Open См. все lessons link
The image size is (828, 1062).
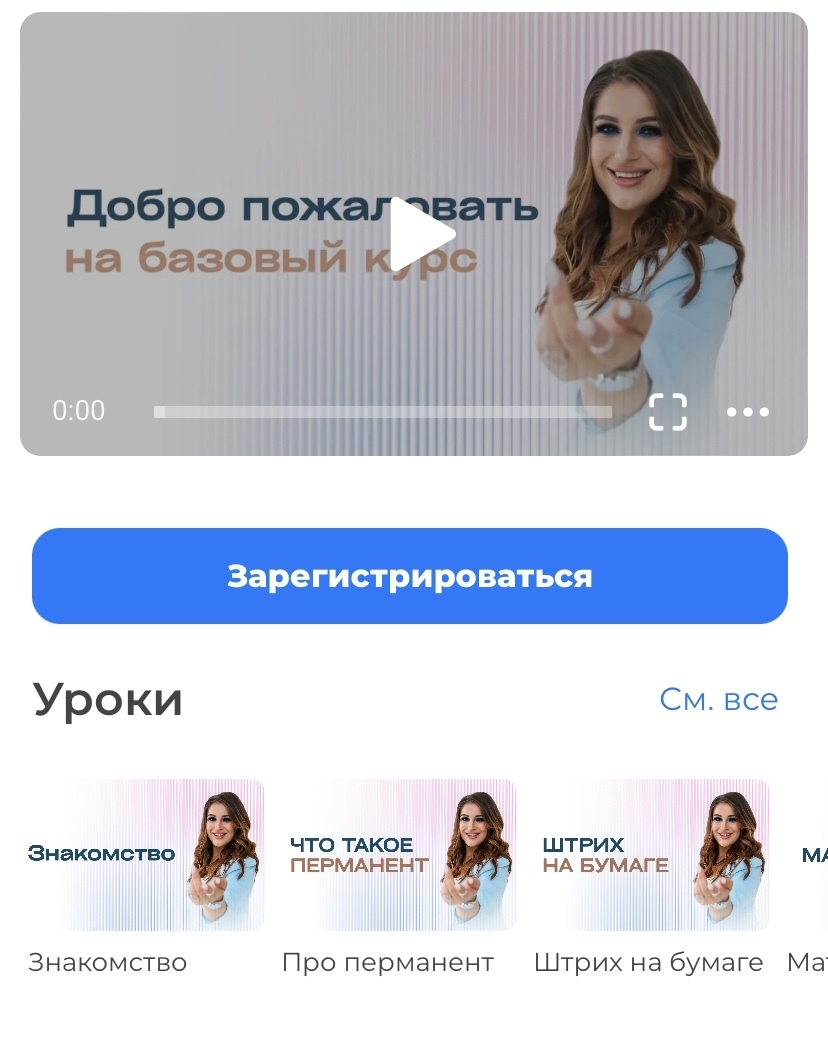click(718, 699)
